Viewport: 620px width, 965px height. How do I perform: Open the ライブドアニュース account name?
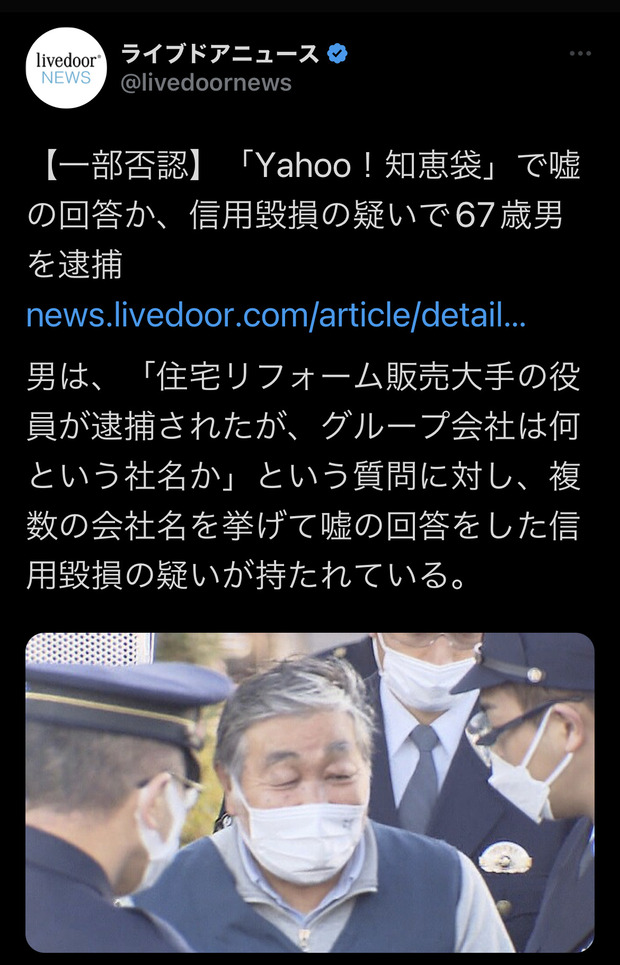219,54
